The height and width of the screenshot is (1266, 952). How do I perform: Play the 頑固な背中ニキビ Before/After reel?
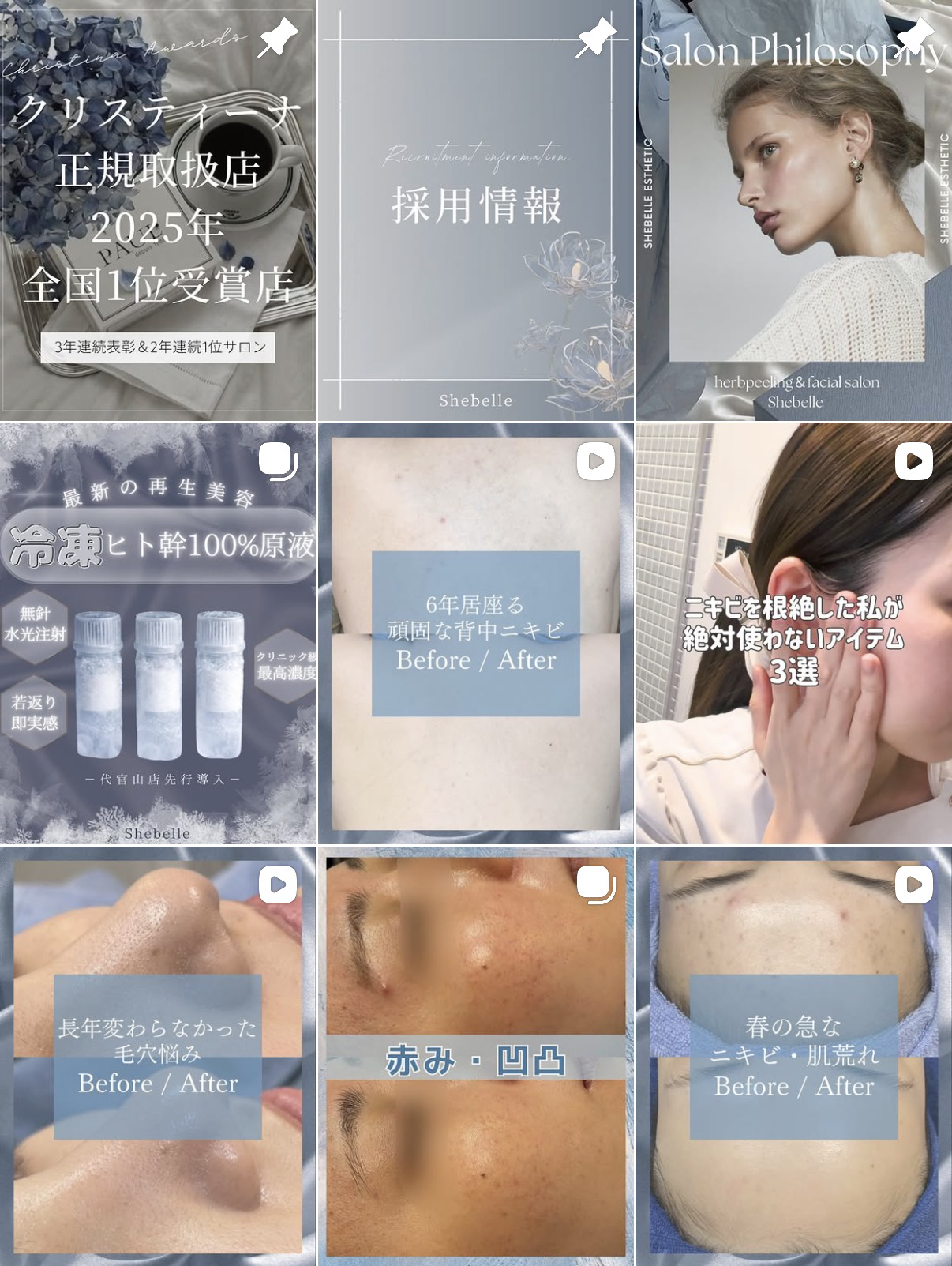(x=476, y=633)
